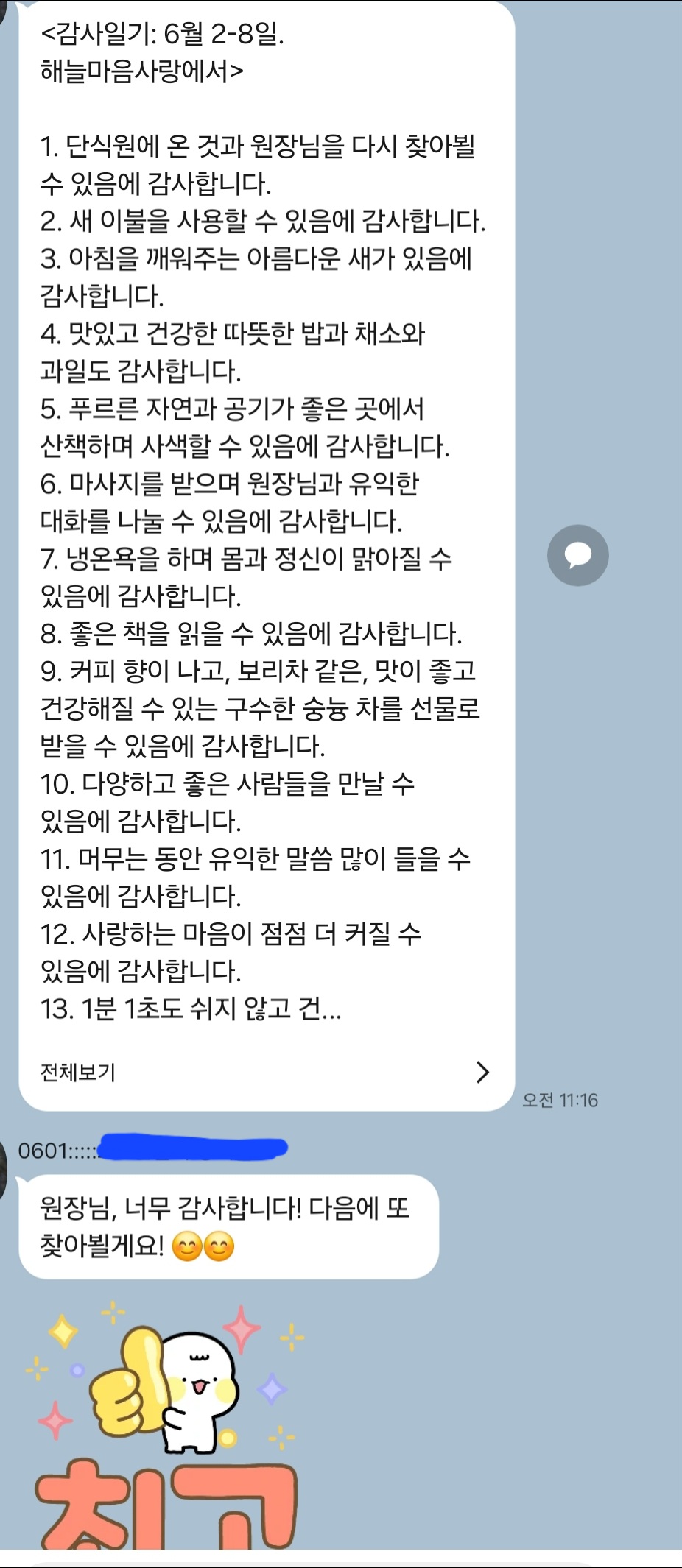Expand full message with 전체보기
This screenshot has width=682, height=1568.
(x=265, y=1072)
